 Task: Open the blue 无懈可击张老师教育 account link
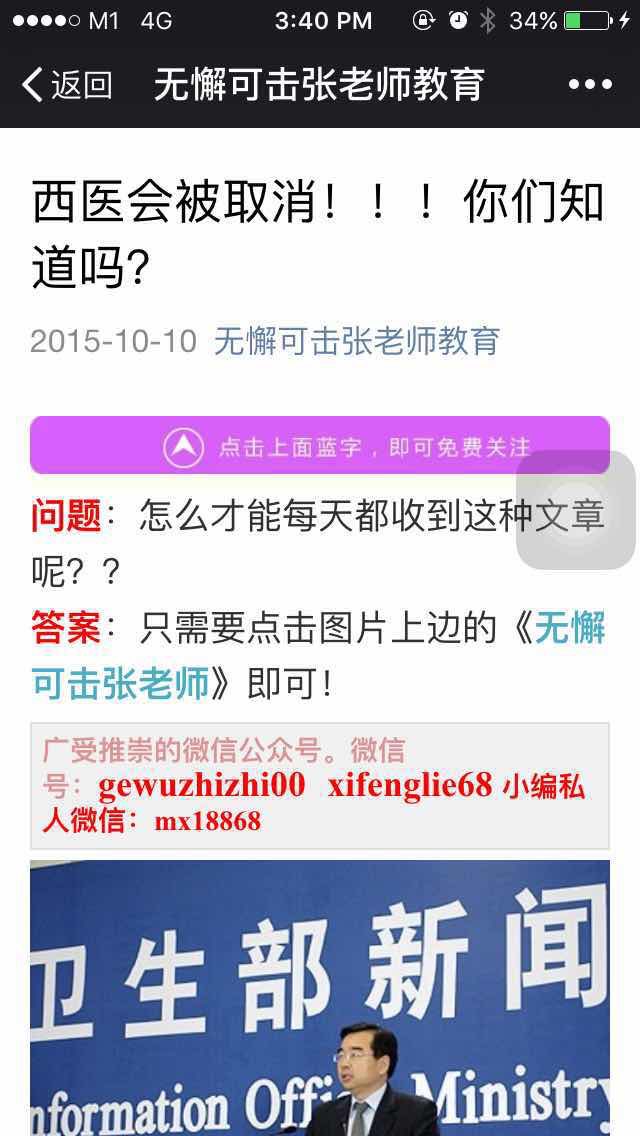[x=356, y=341]
